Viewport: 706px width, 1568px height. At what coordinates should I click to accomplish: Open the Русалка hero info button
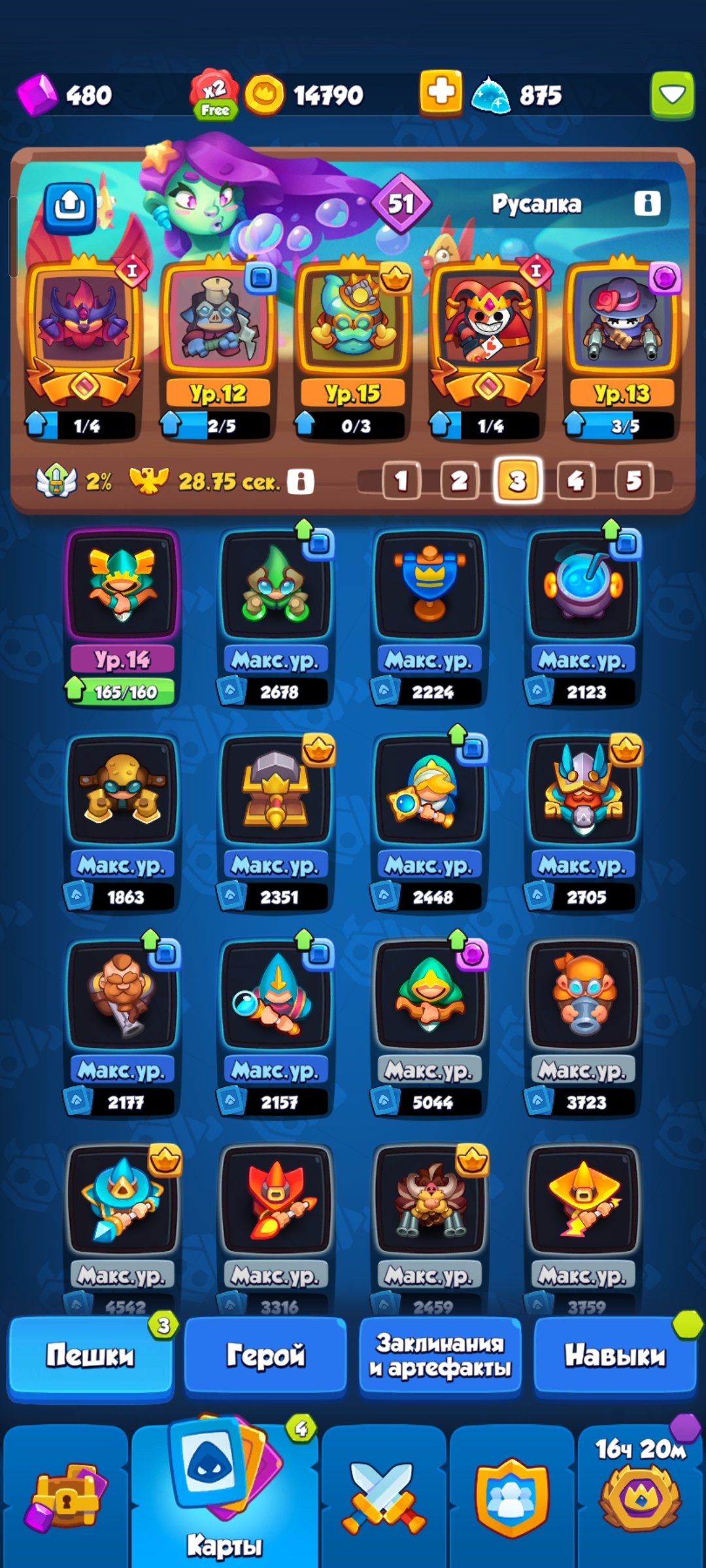click(647, 203)
